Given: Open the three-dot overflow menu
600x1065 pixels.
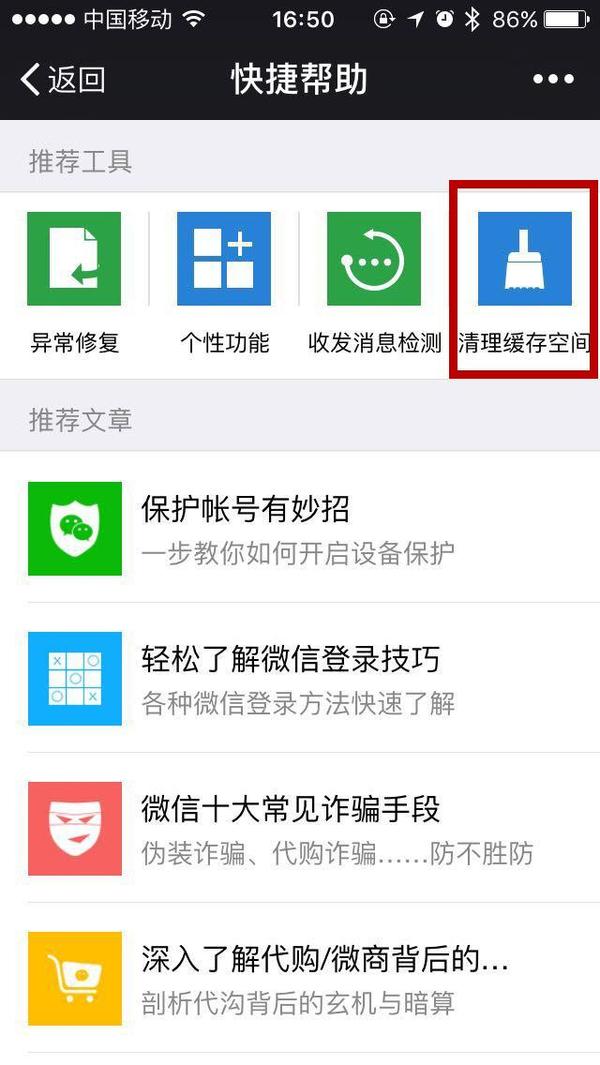Looking at the screenshot, I should click(551, 80).
